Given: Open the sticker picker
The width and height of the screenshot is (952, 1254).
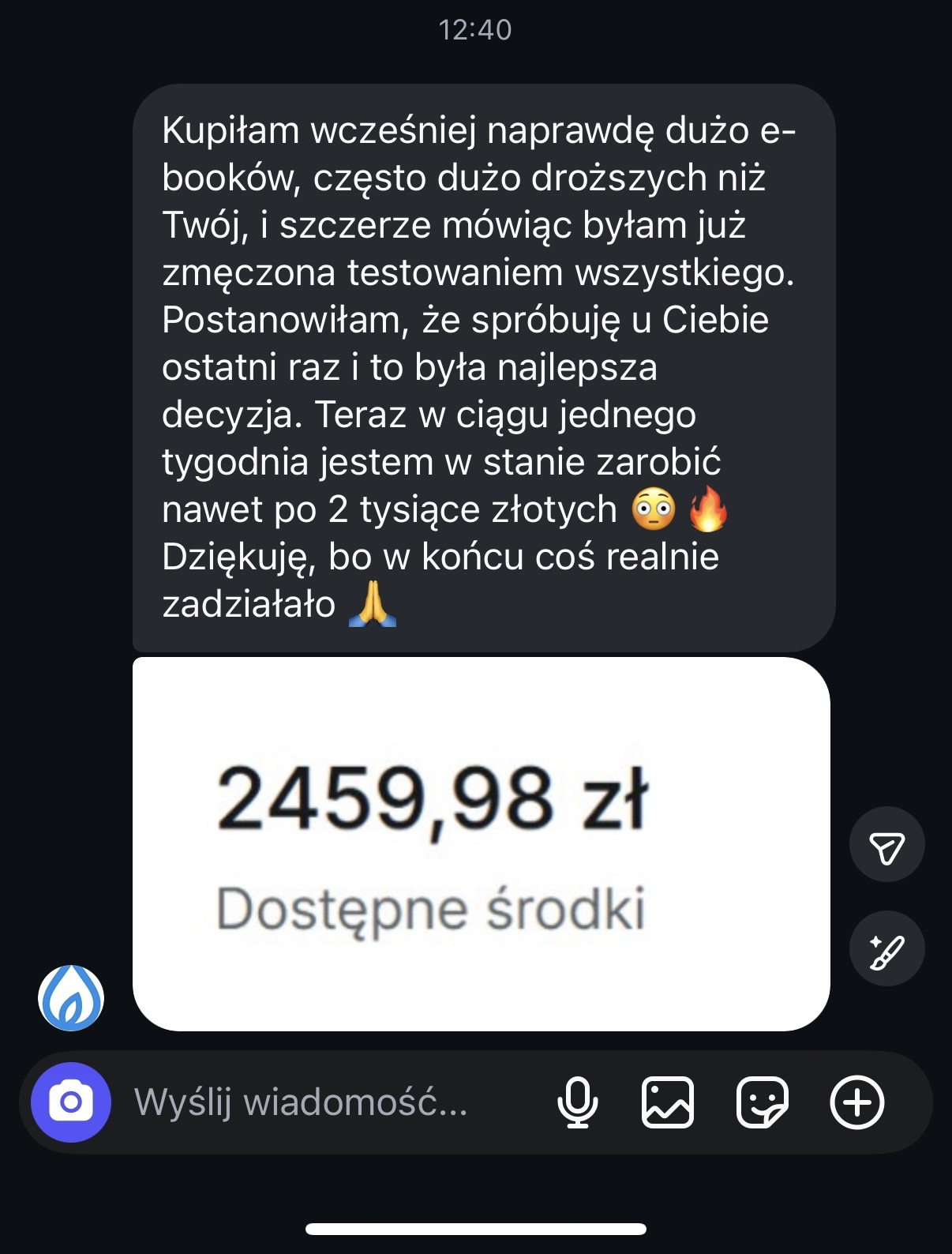Looking at the screenshot, I should 762,1102.
